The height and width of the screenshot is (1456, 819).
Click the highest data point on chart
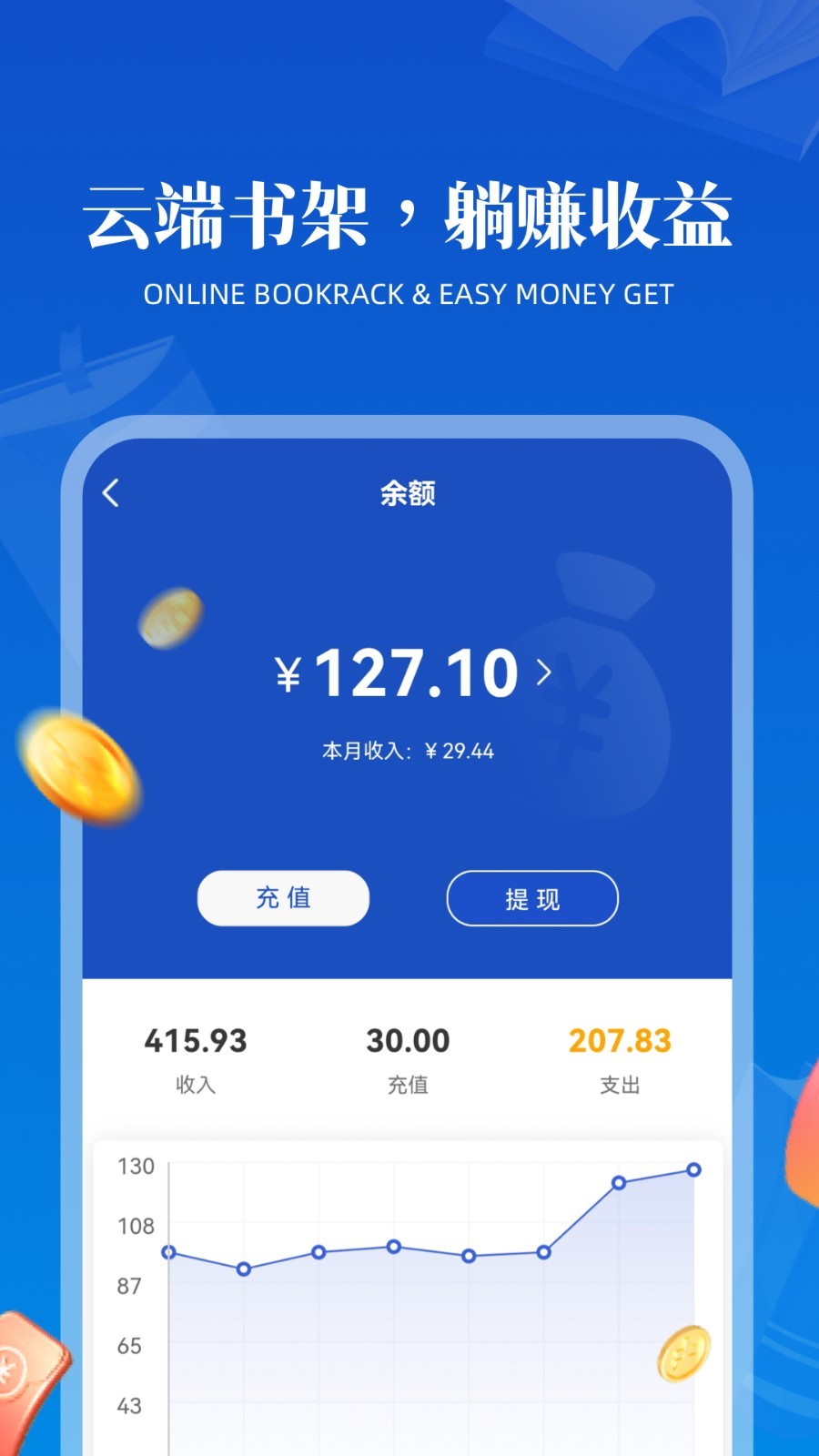[693, 1170]
